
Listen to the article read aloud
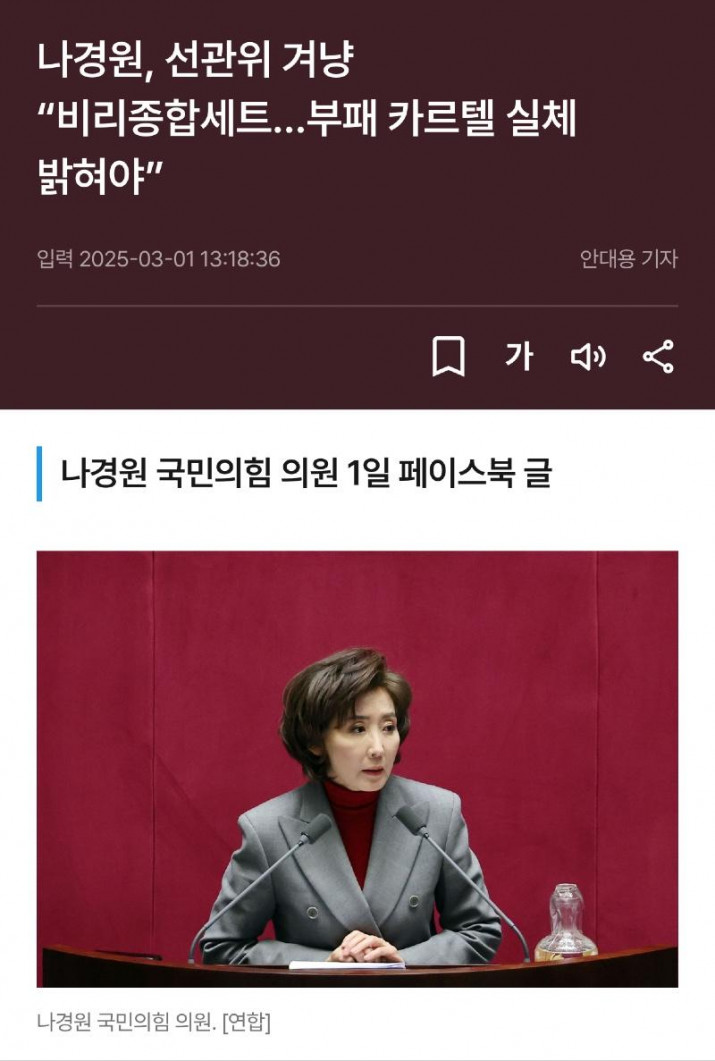(x=588, y=357)
